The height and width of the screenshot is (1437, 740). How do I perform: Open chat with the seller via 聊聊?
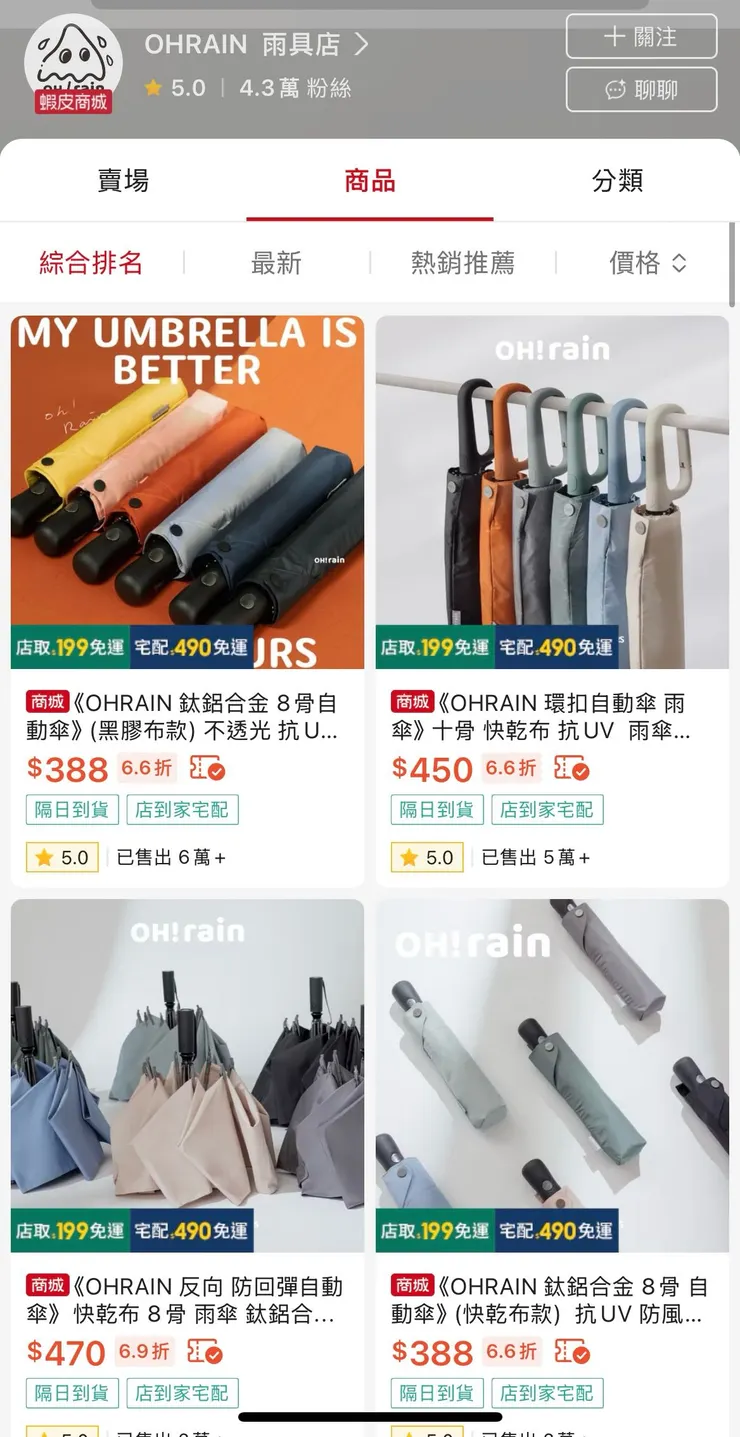pos(641,90)
